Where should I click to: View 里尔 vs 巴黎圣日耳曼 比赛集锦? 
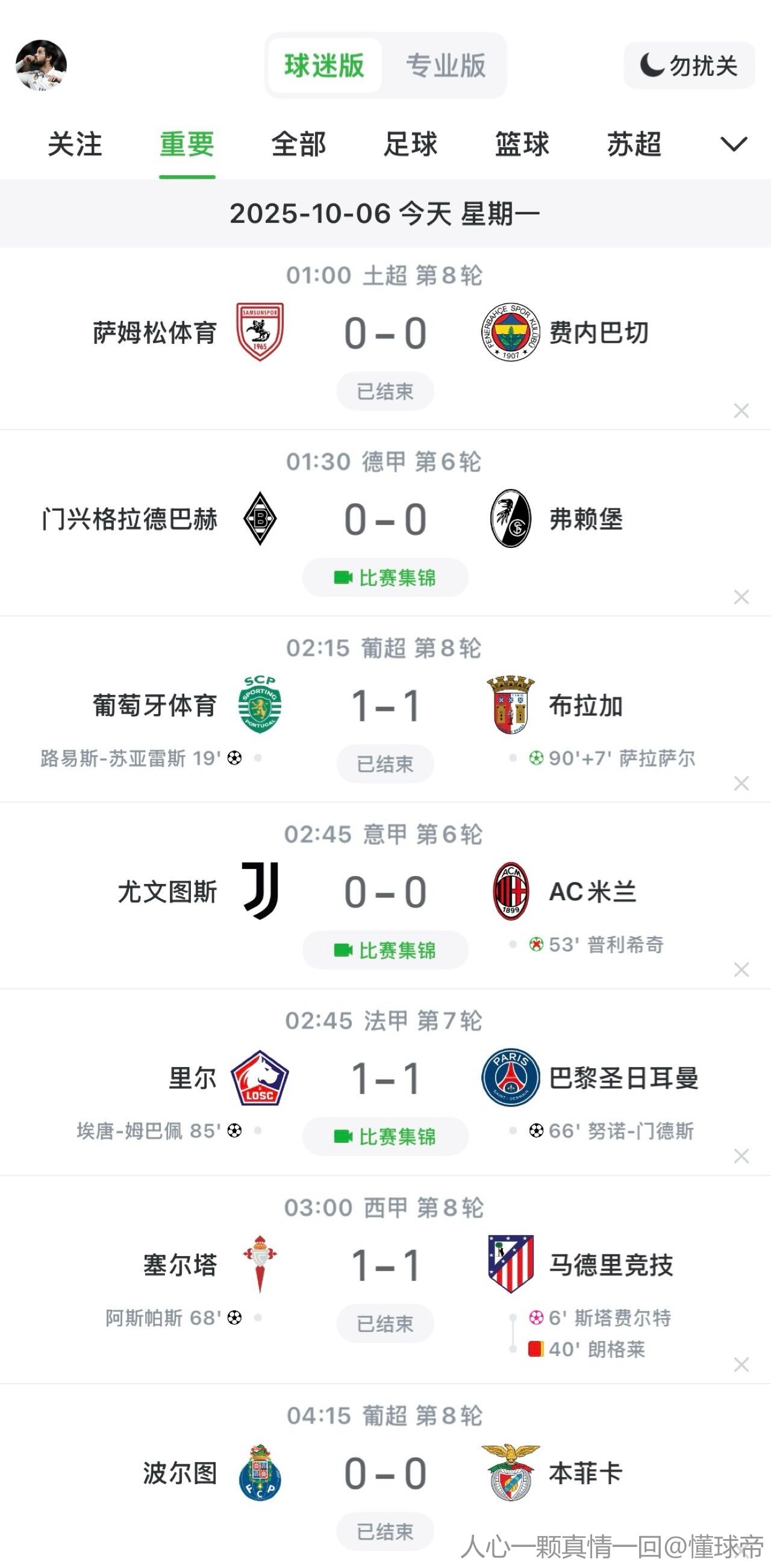385,1136
